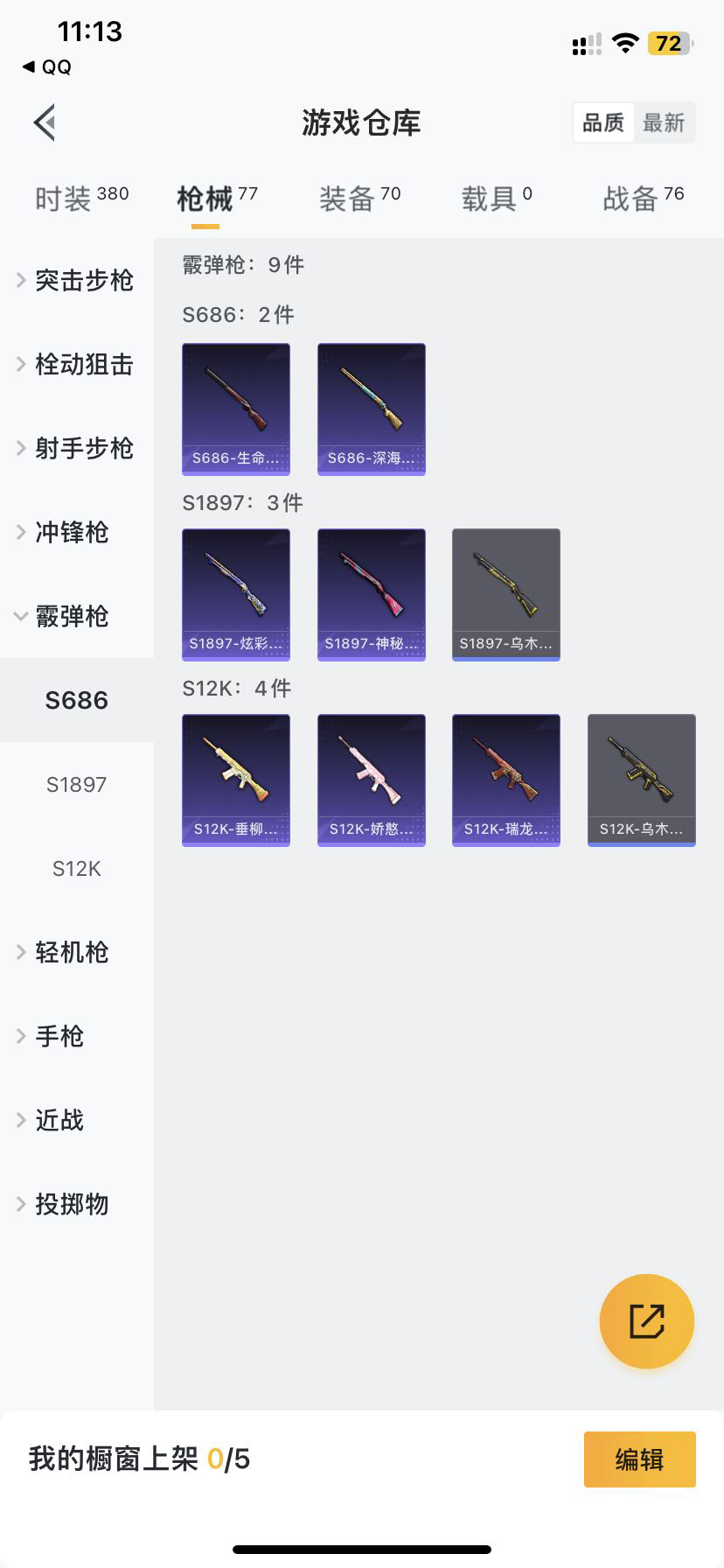Return to QQ via status bar
724x1568 pixels.
[x=47, y=67]
